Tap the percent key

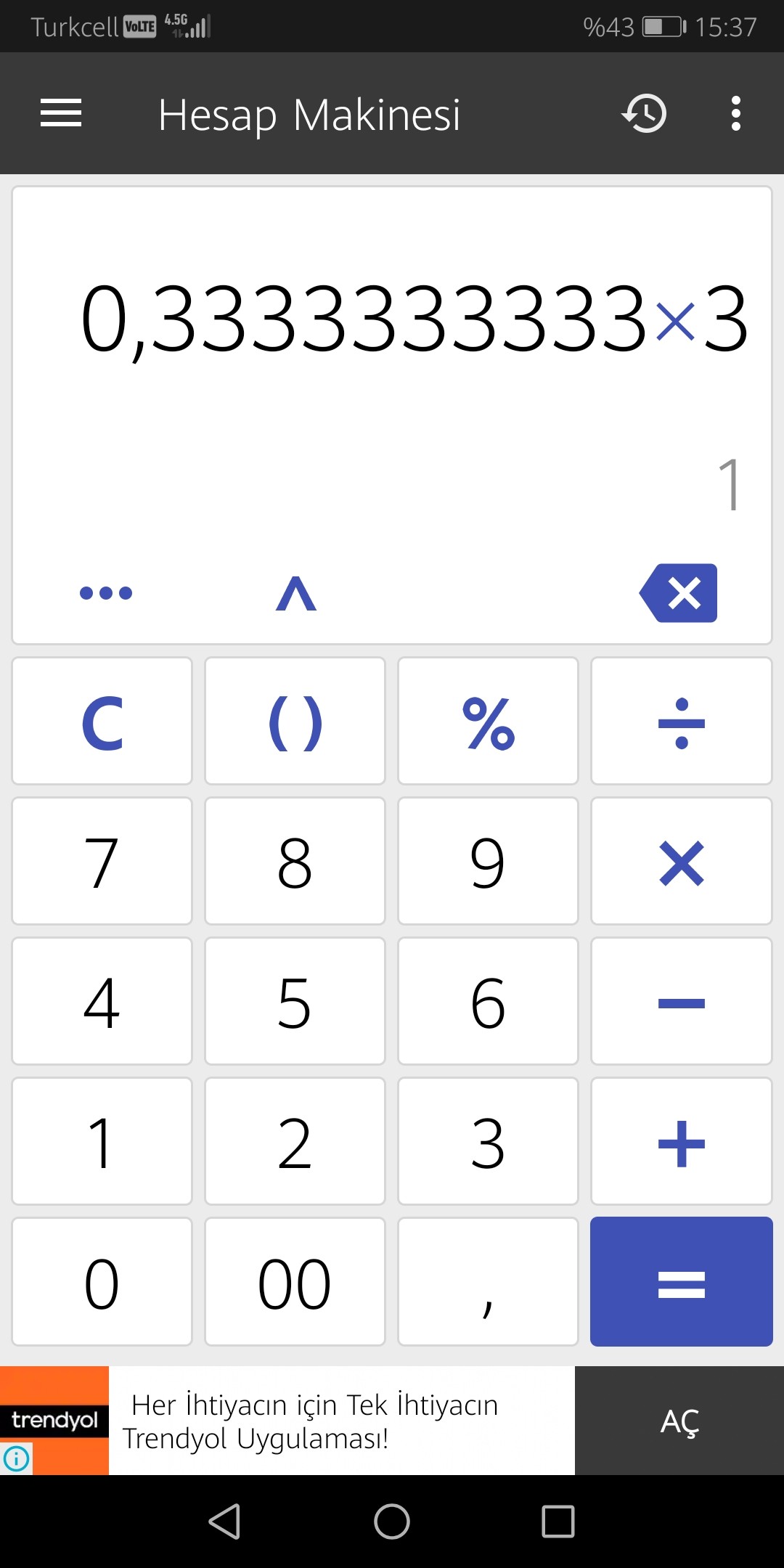(x=489, y=721)
